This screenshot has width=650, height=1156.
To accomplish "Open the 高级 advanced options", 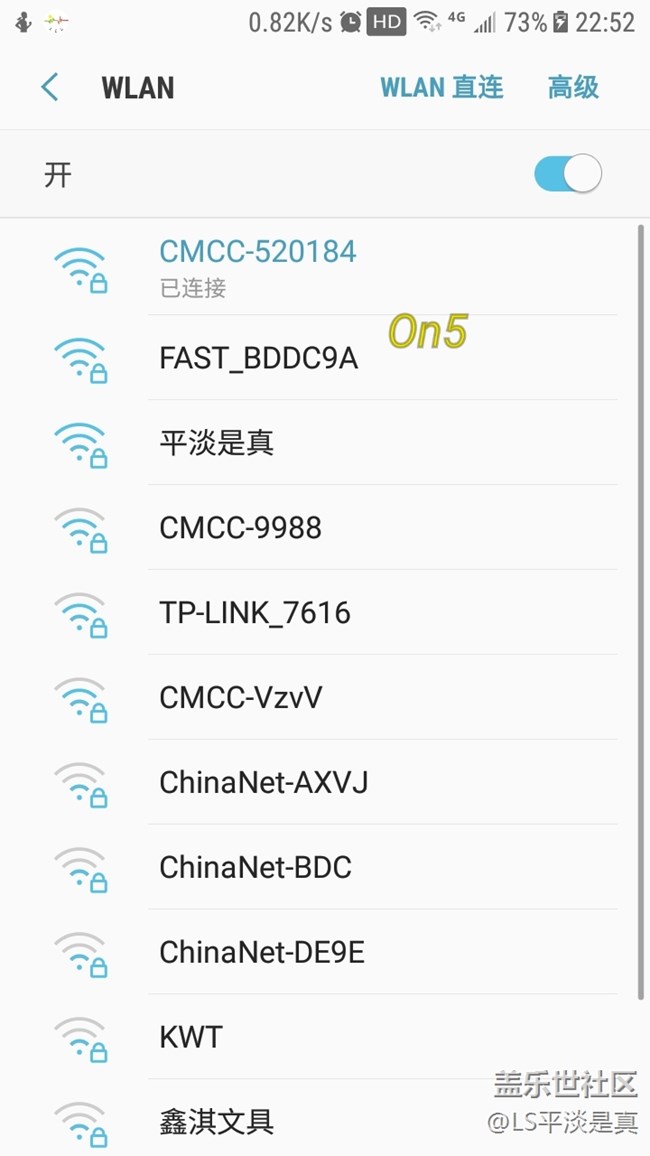I will (573, 88).
